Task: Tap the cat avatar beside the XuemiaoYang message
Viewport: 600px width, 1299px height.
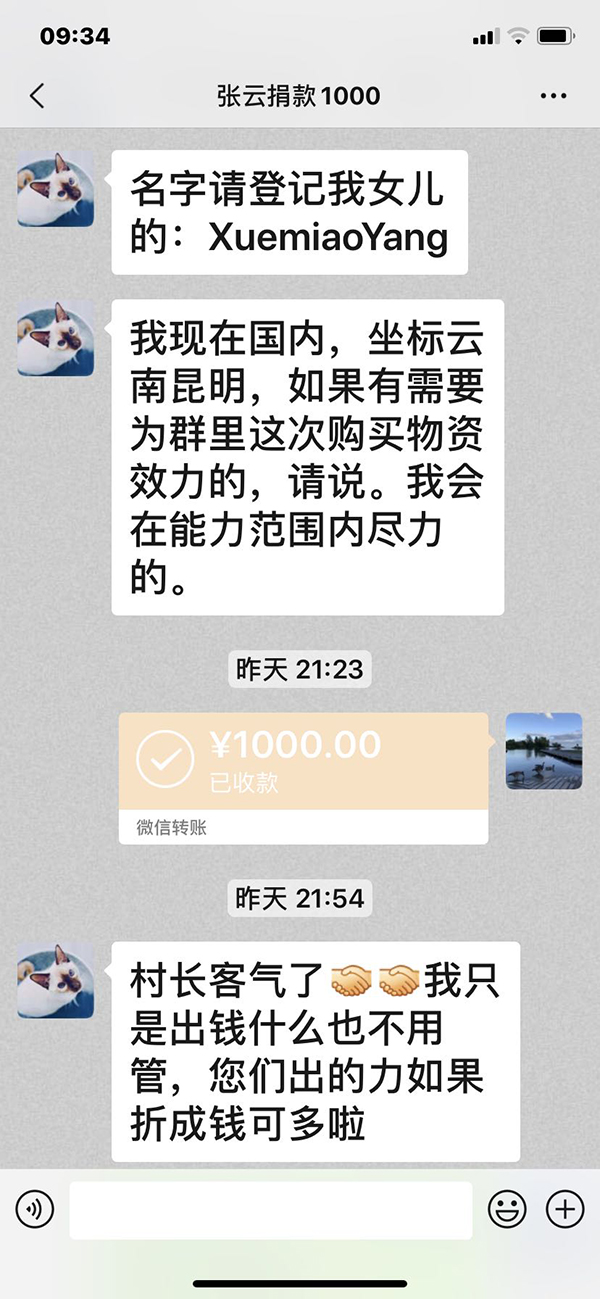Action: coord(56,189)
